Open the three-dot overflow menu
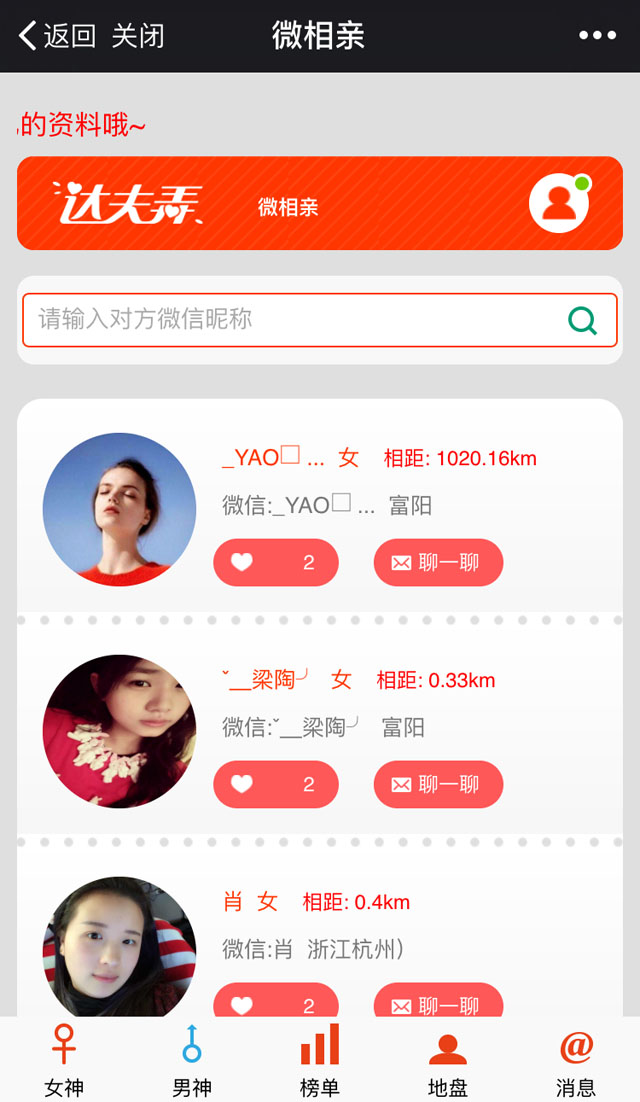Viewport: 640px width, 1102px height. point(597,36)
